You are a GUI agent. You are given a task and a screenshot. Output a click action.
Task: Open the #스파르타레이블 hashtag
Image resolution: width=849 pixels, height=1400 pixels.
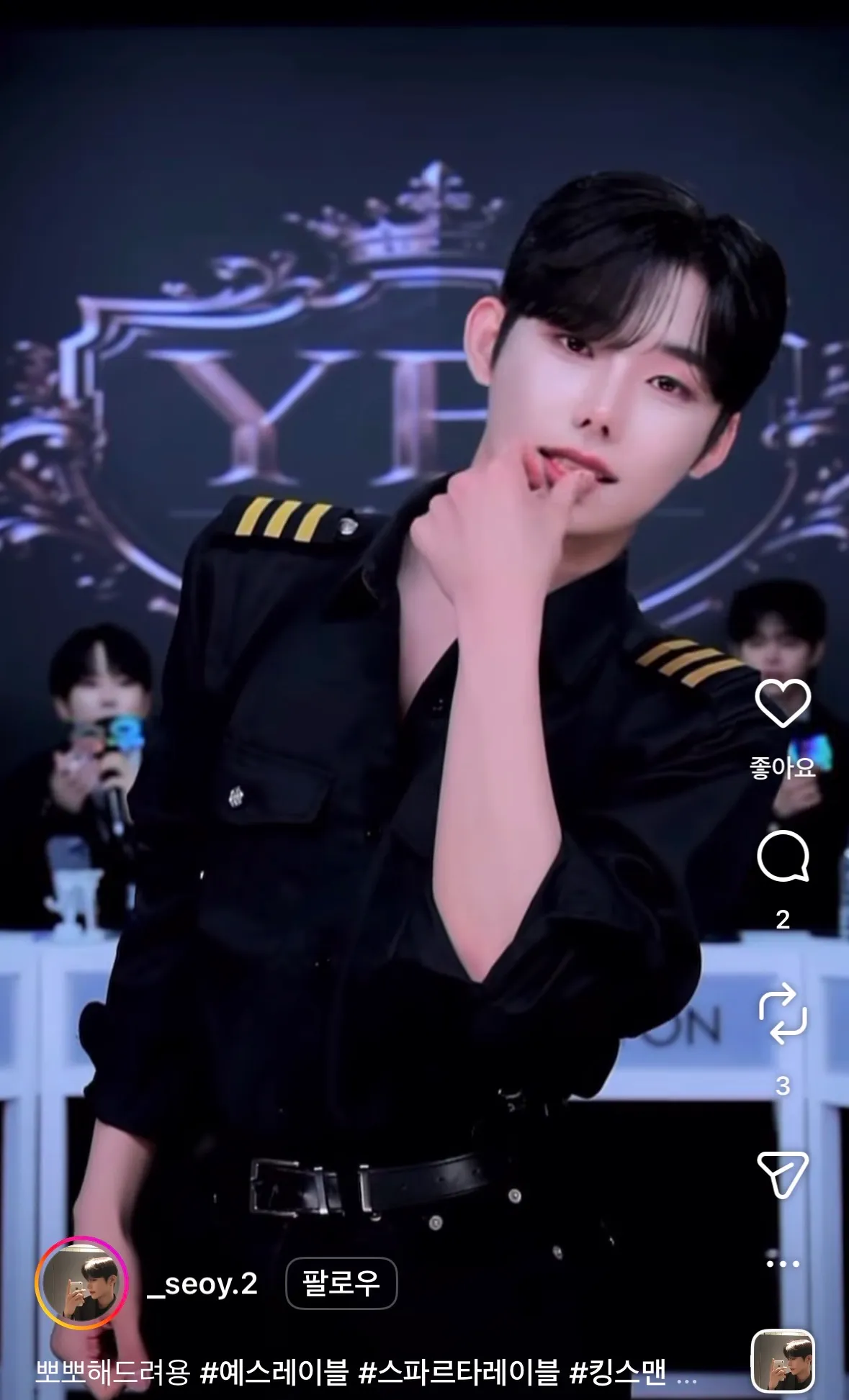point(459,1372)
